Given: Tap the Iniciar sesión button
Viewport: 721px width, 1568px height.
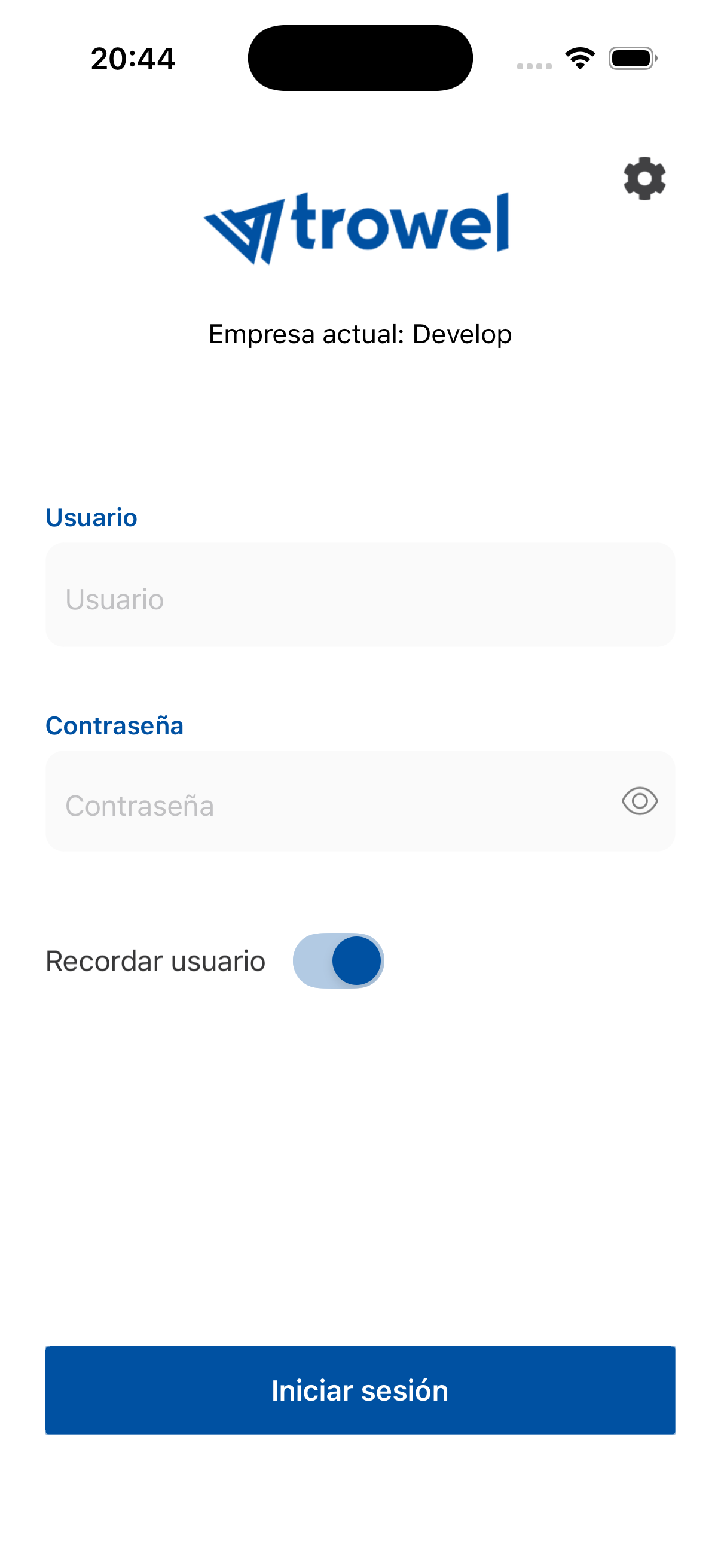Looking at the screenshot, I should (x=360, y=1390).
